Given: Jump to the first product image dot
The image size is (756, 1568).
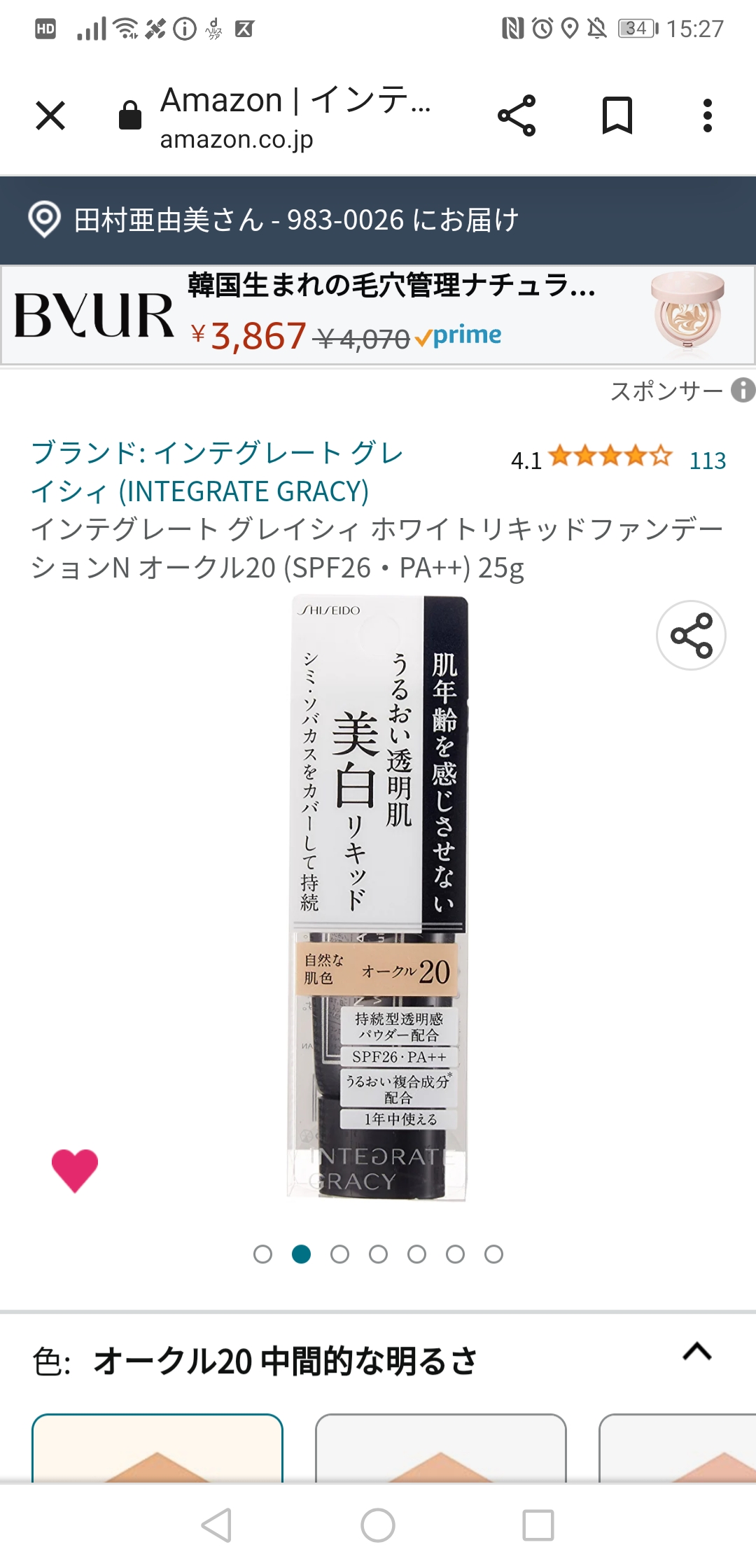Looking at the screenshot, I should tap(263, 1254).
